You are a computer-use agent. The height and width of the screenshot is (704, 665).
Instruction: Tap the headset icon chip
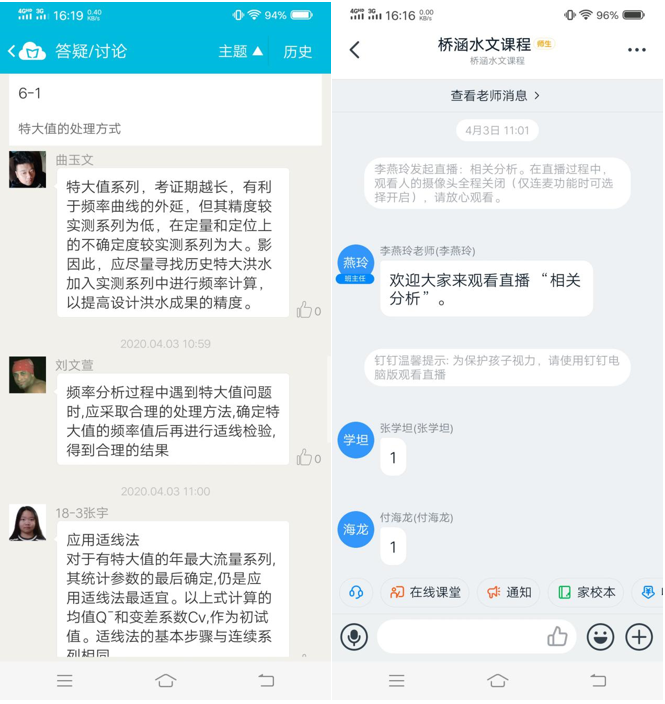pos(355,592)
